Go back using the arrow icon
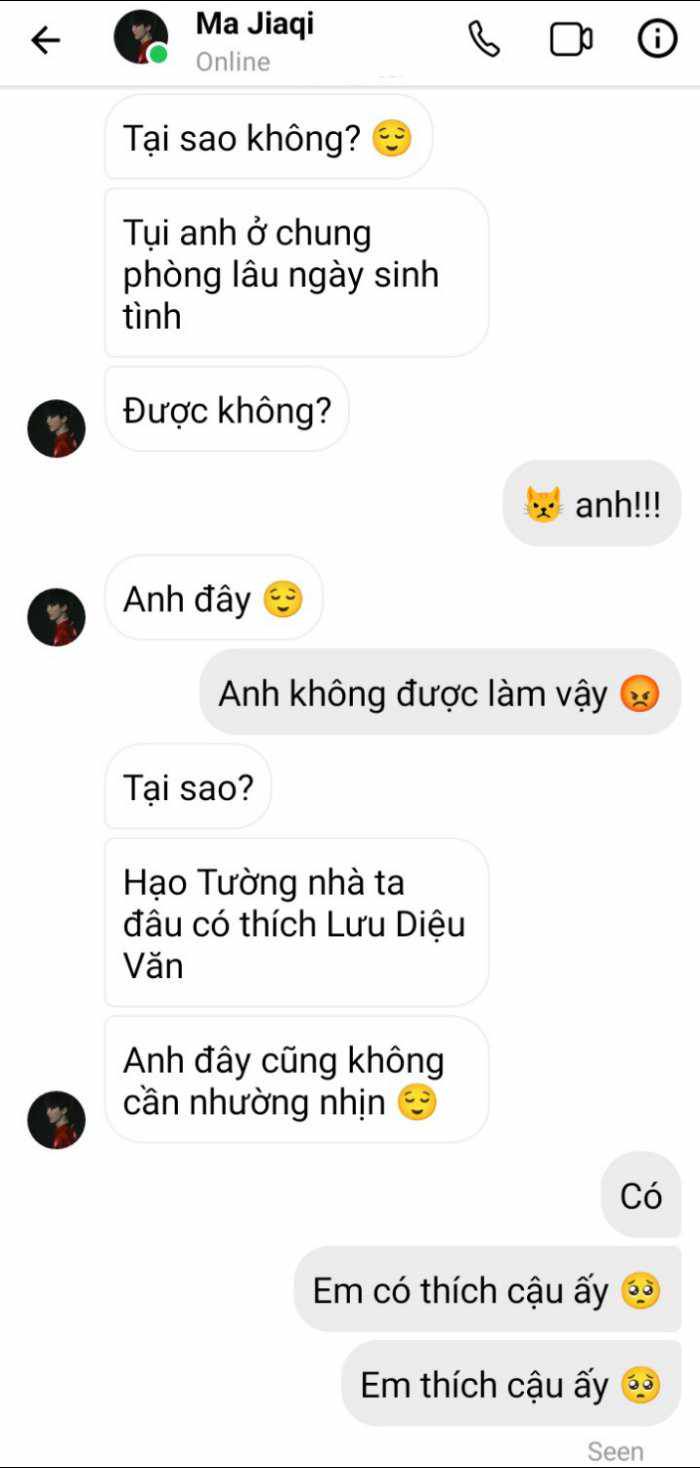The height and width of the screenshot is (1468, 700). [45, 40]
